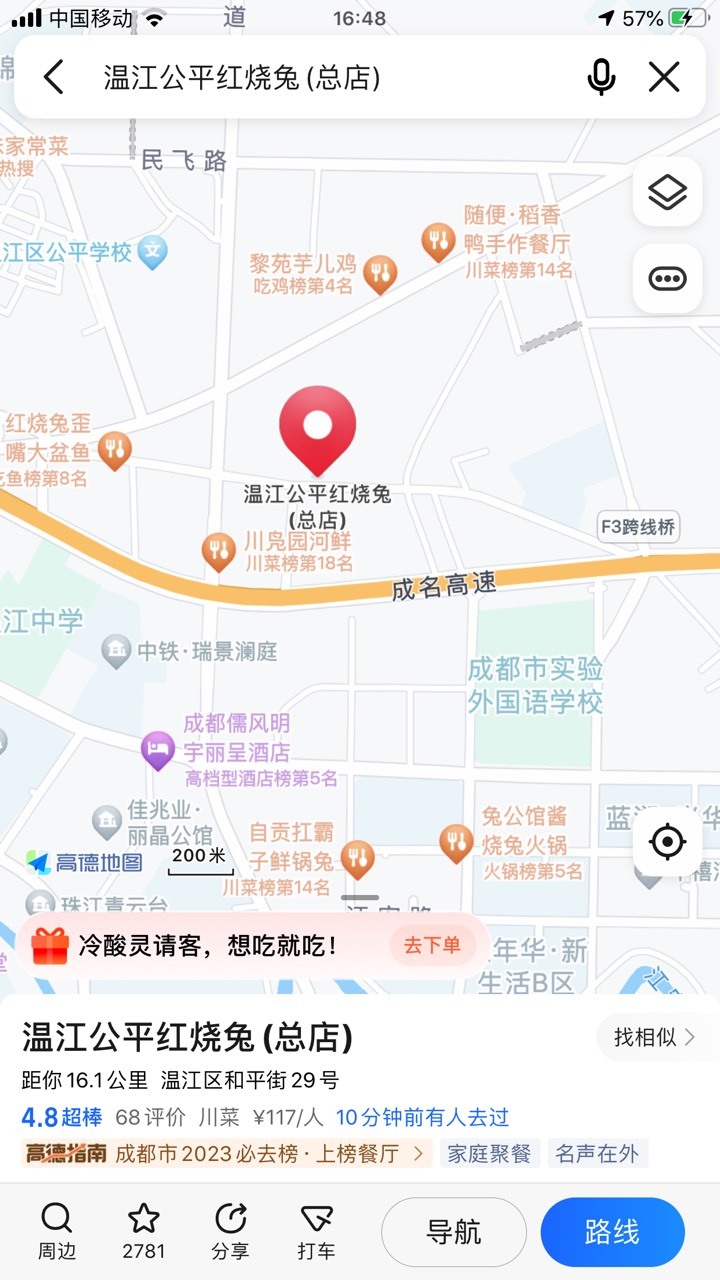This screenshot has height=1280, width=720.
Task: Go back using the arrow
Action: [53, 77]
